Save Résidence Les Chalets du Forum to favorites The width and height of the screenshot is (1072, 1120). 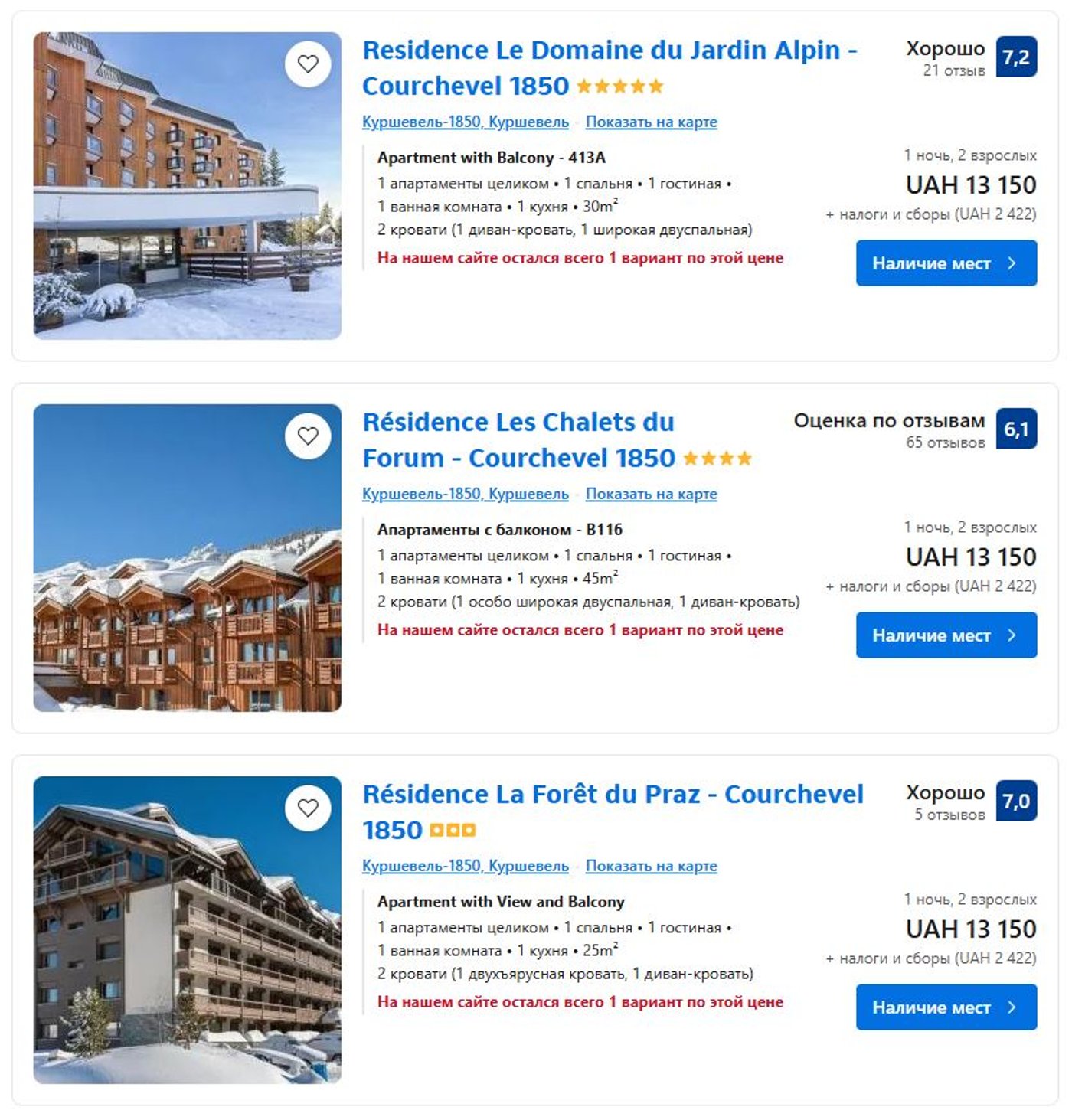pyautogui.click(x=308, y=436)
